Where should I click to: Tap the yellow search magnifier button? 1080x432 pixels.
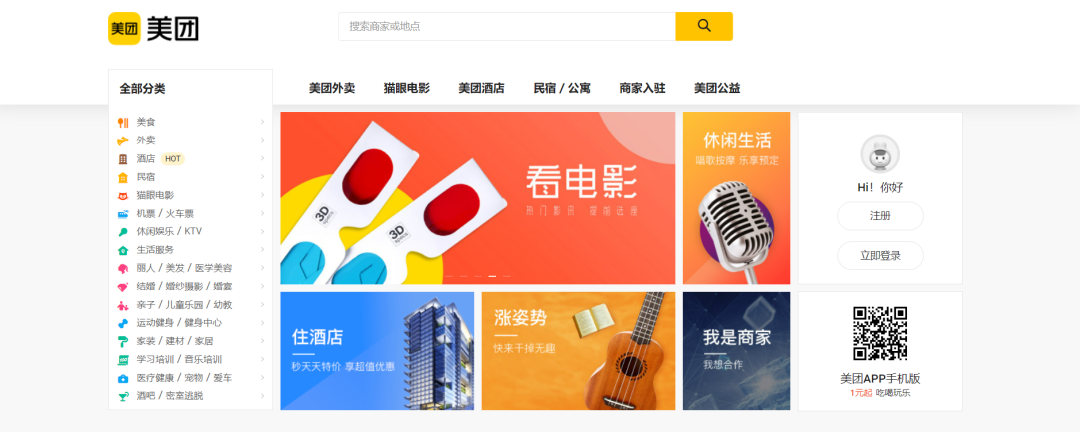tap(704, 26)
